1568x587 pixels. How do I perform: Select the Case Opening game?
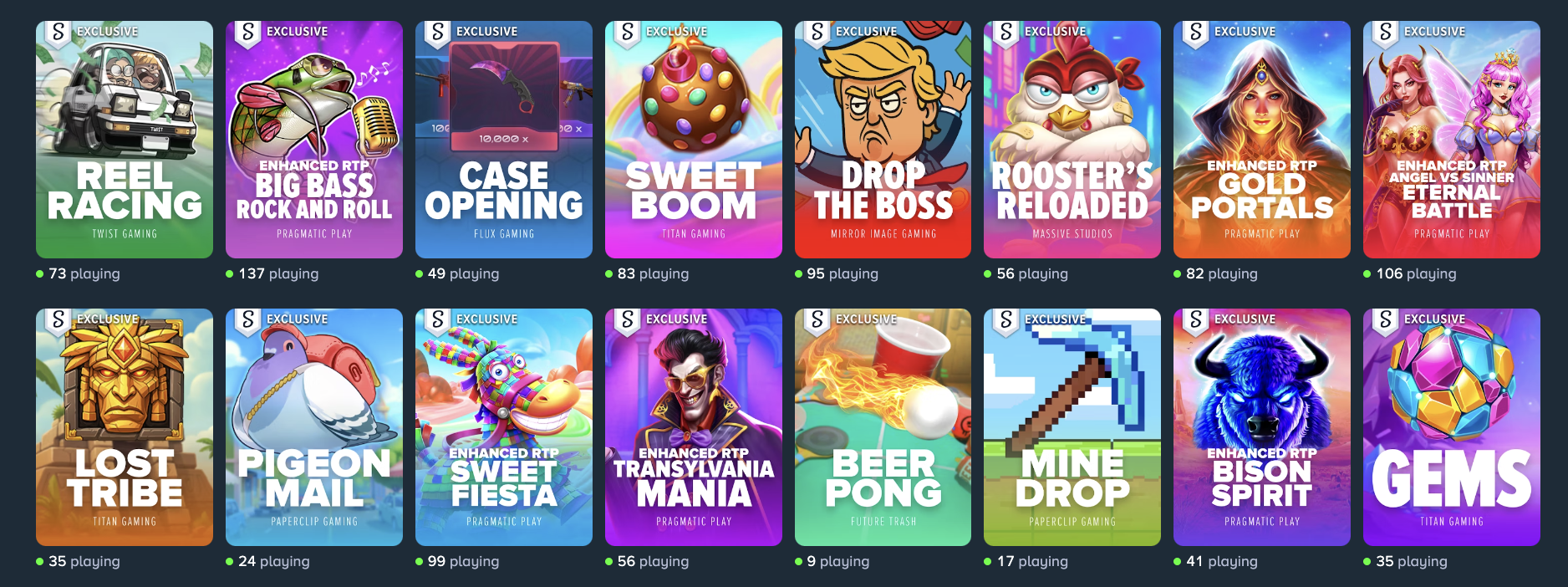(504, 140)
